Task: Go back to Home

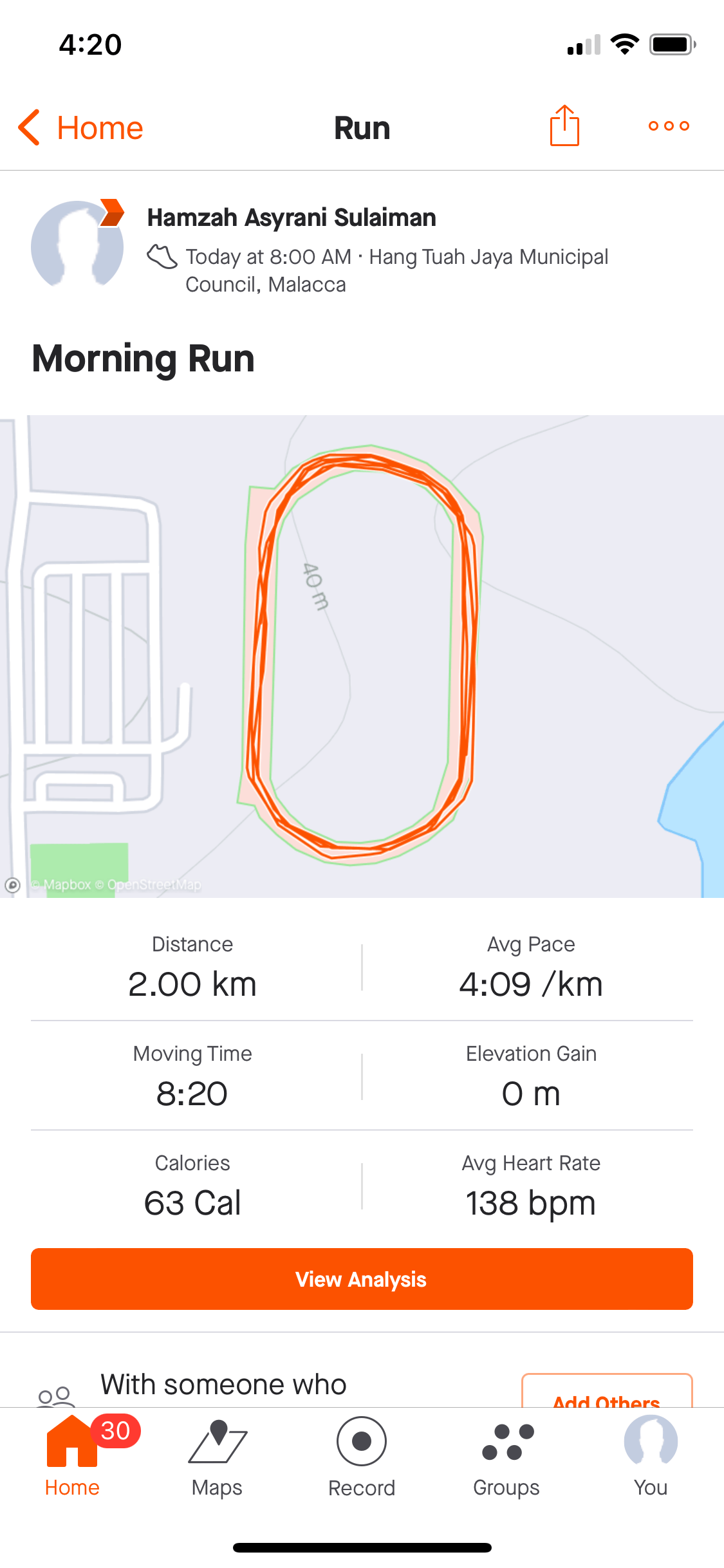Action: (x=80, y=127)
